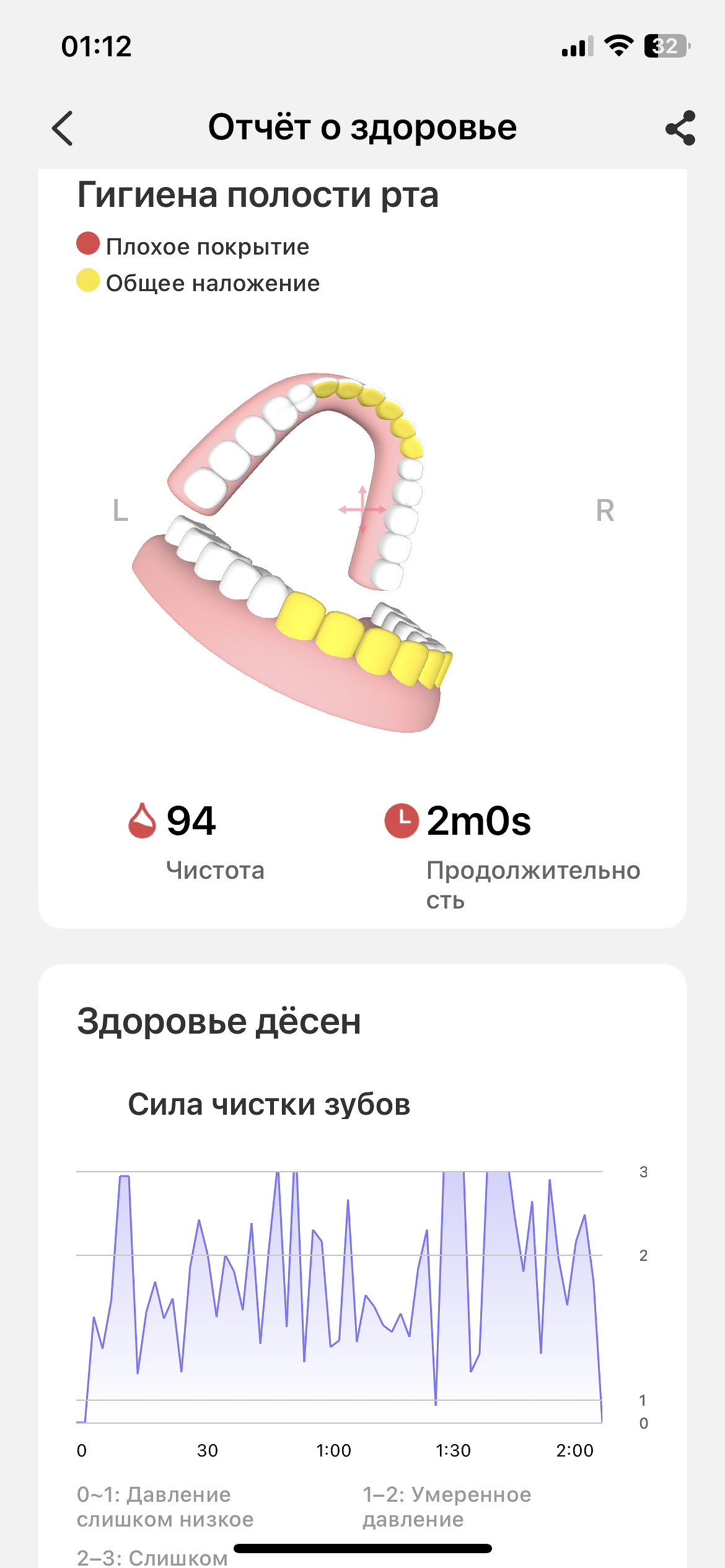The image size is (725, 1568).
Task: Go back from the health report
Action: click(63, 128)
